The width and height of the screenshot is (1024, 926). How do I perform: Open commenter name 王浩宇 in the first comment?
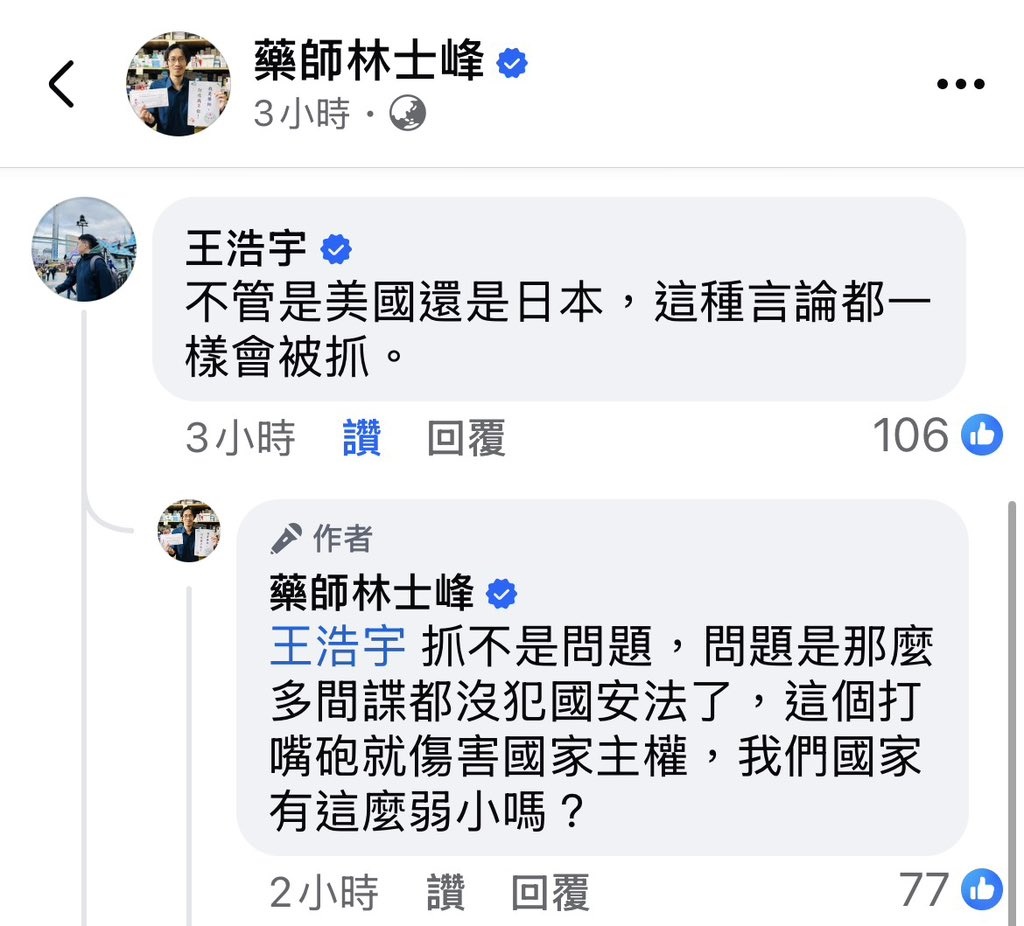click(x=246, y=249)
